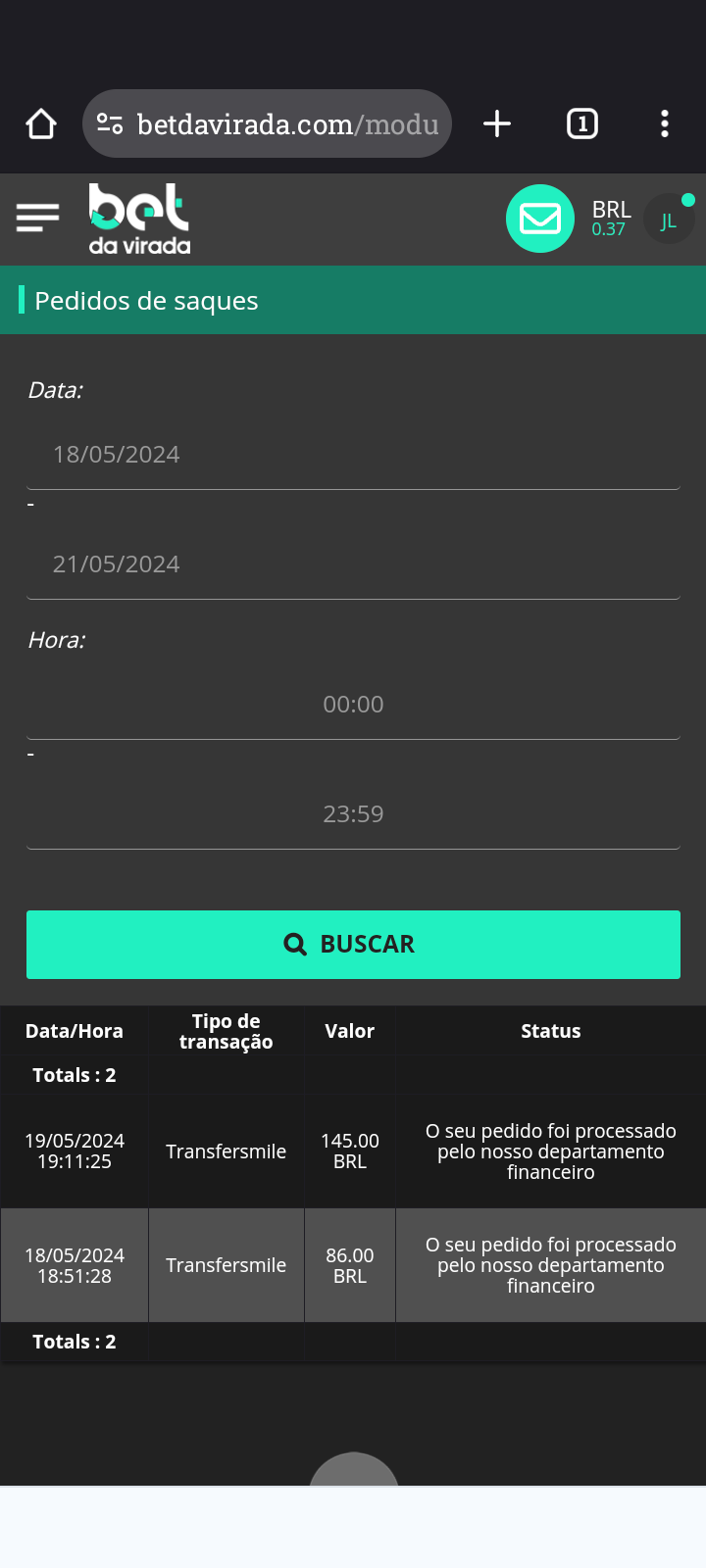
Task: Open the start time field showing 00:00
Action: tap(353, 704)
